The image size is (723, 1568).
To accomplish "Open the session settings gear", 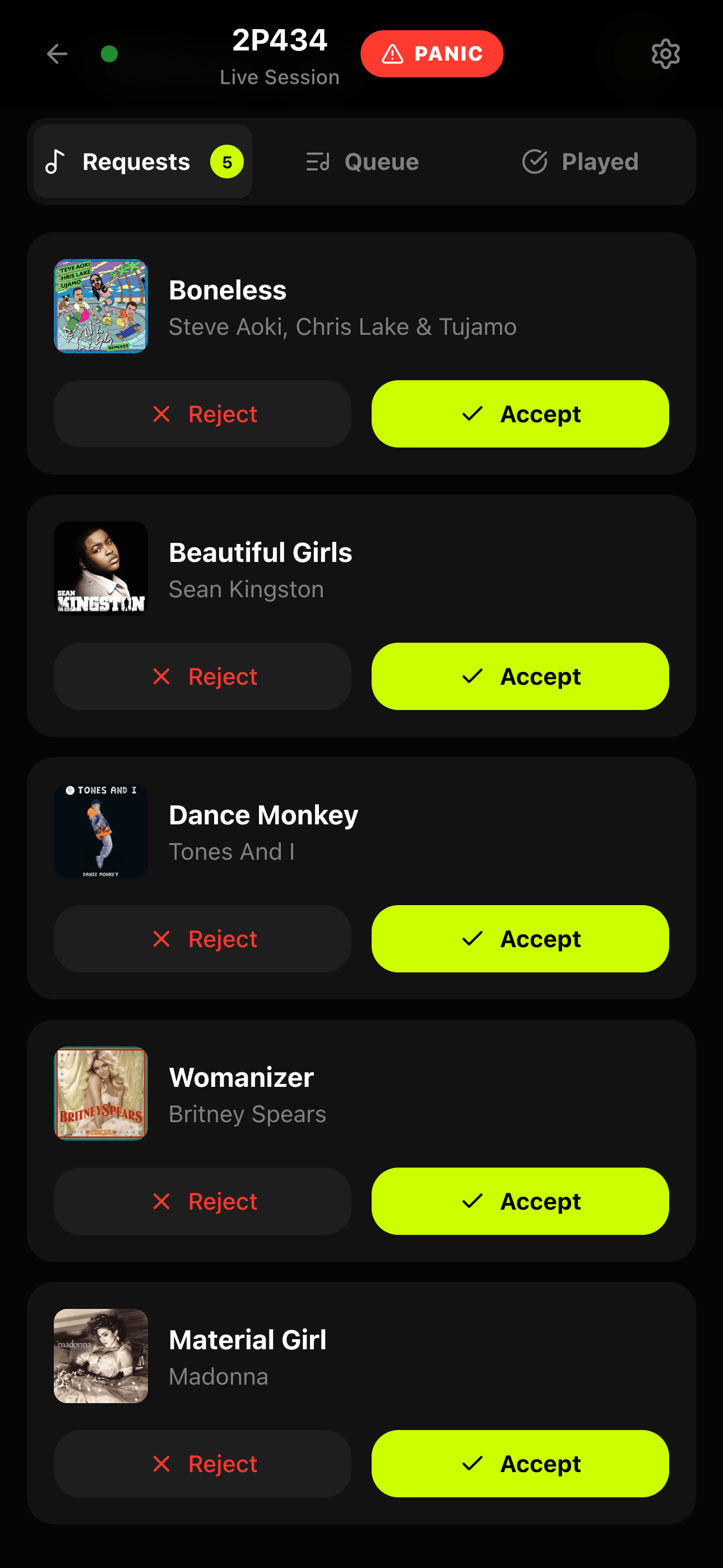I will point(666,54).
